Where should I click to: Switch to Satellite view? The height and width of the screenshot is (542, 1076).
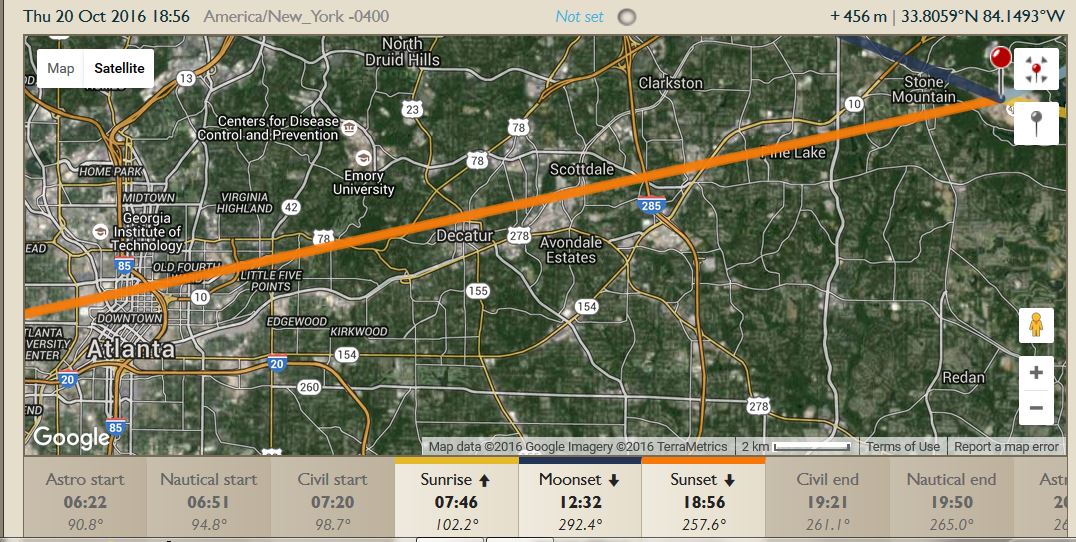[119, 68]
